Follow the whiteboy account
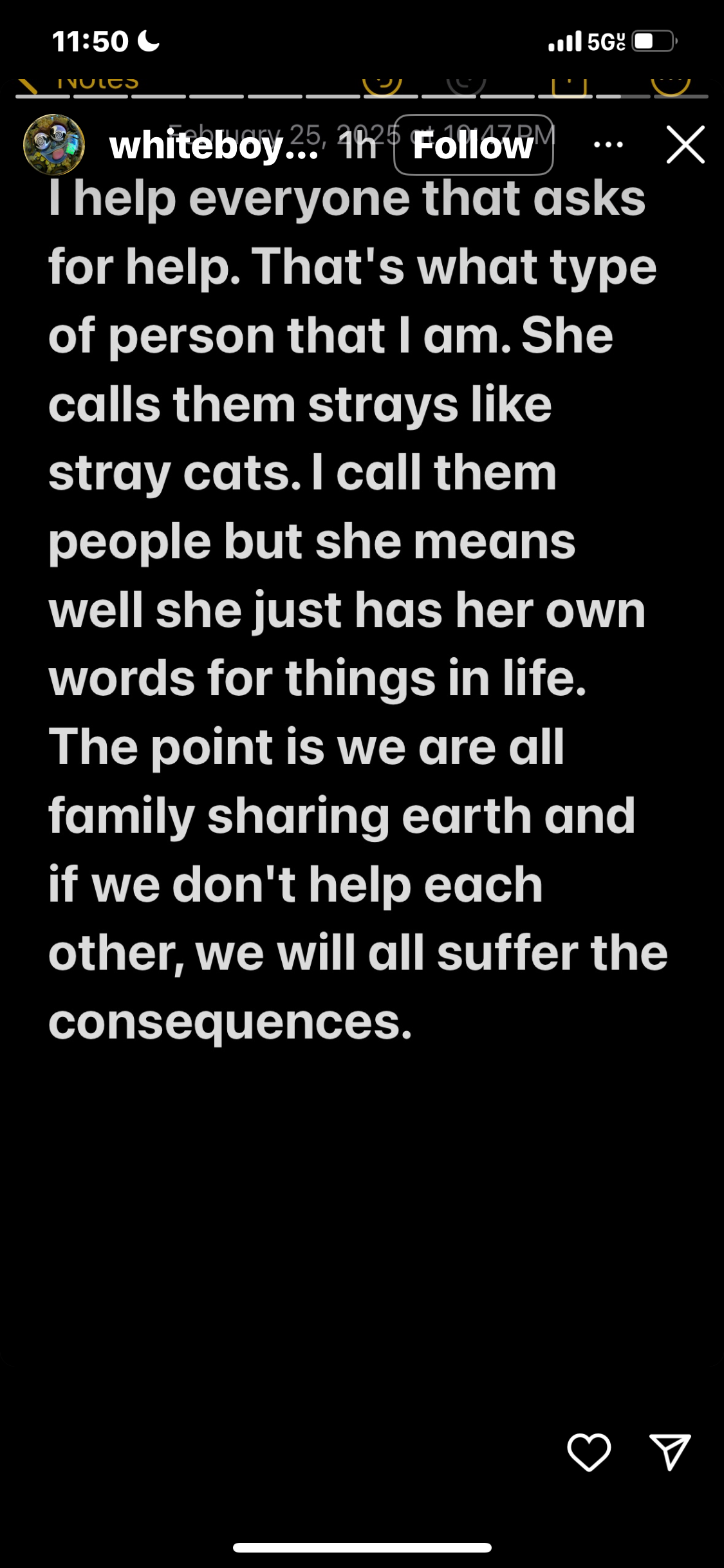The image size is (724, 1568). click(x=473, y=145)
